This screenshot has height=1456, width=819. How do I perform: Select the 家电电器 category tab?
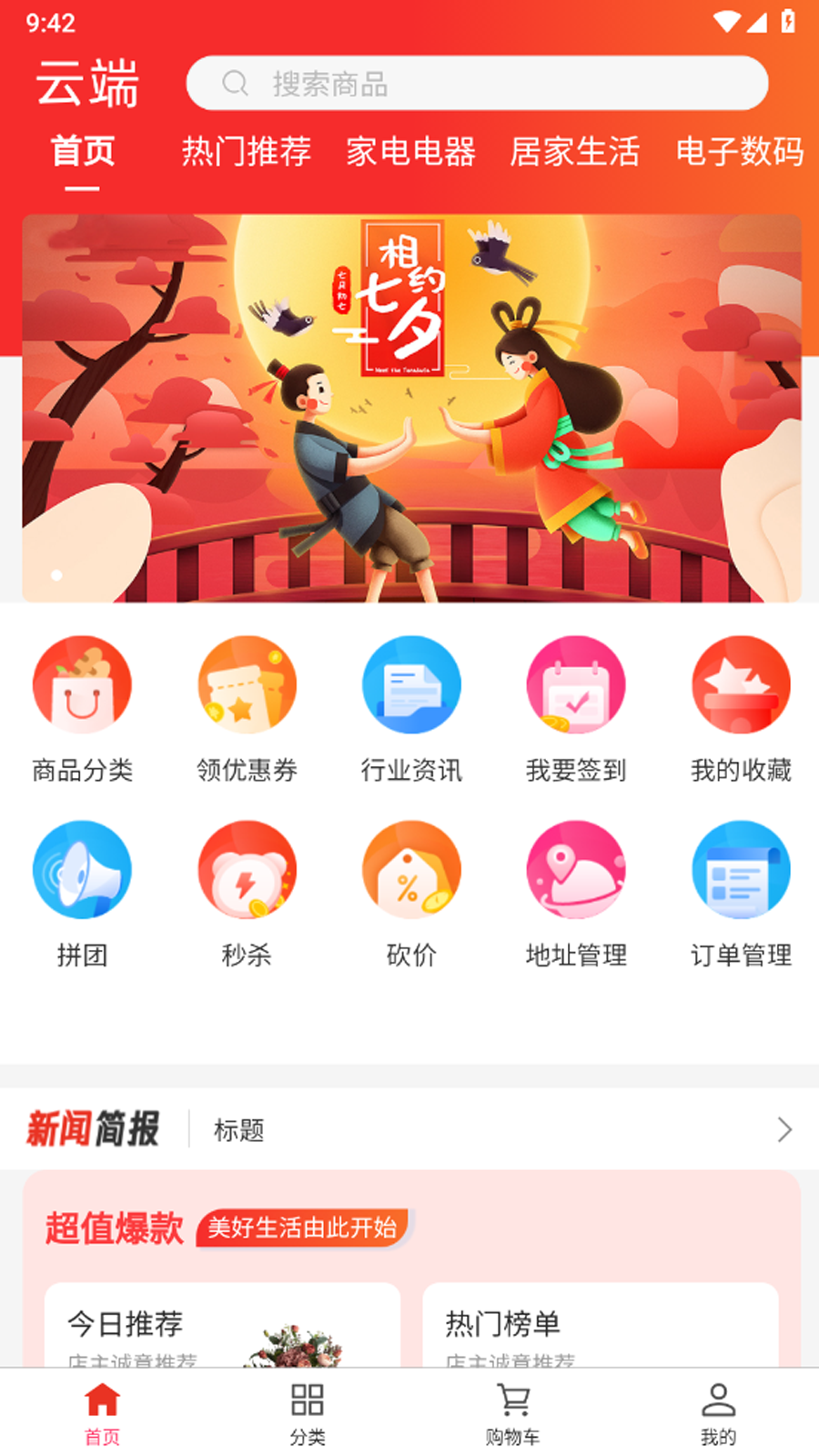click(411, 153)
